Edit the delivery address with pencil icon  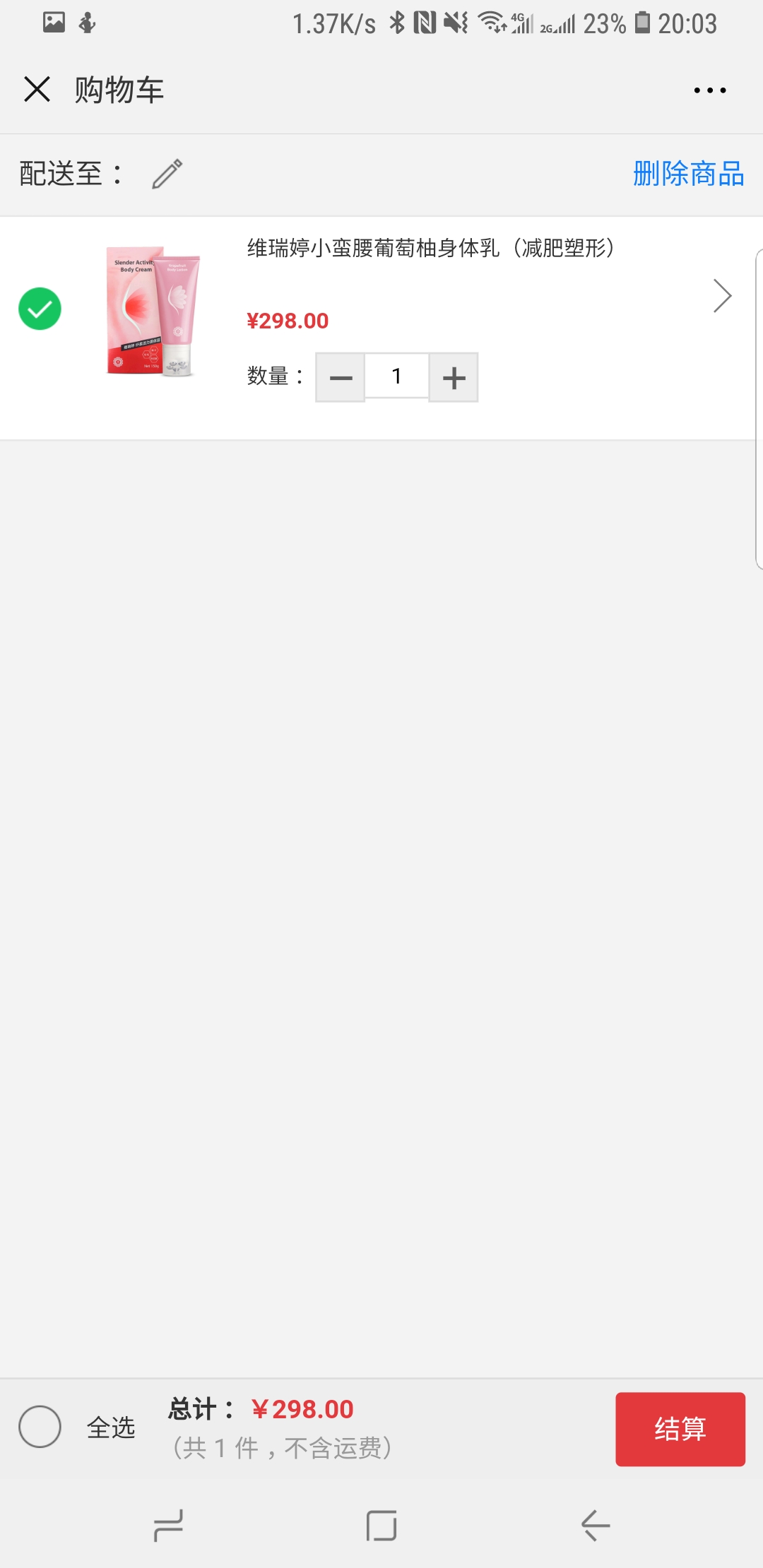click(x=167, y=174)
